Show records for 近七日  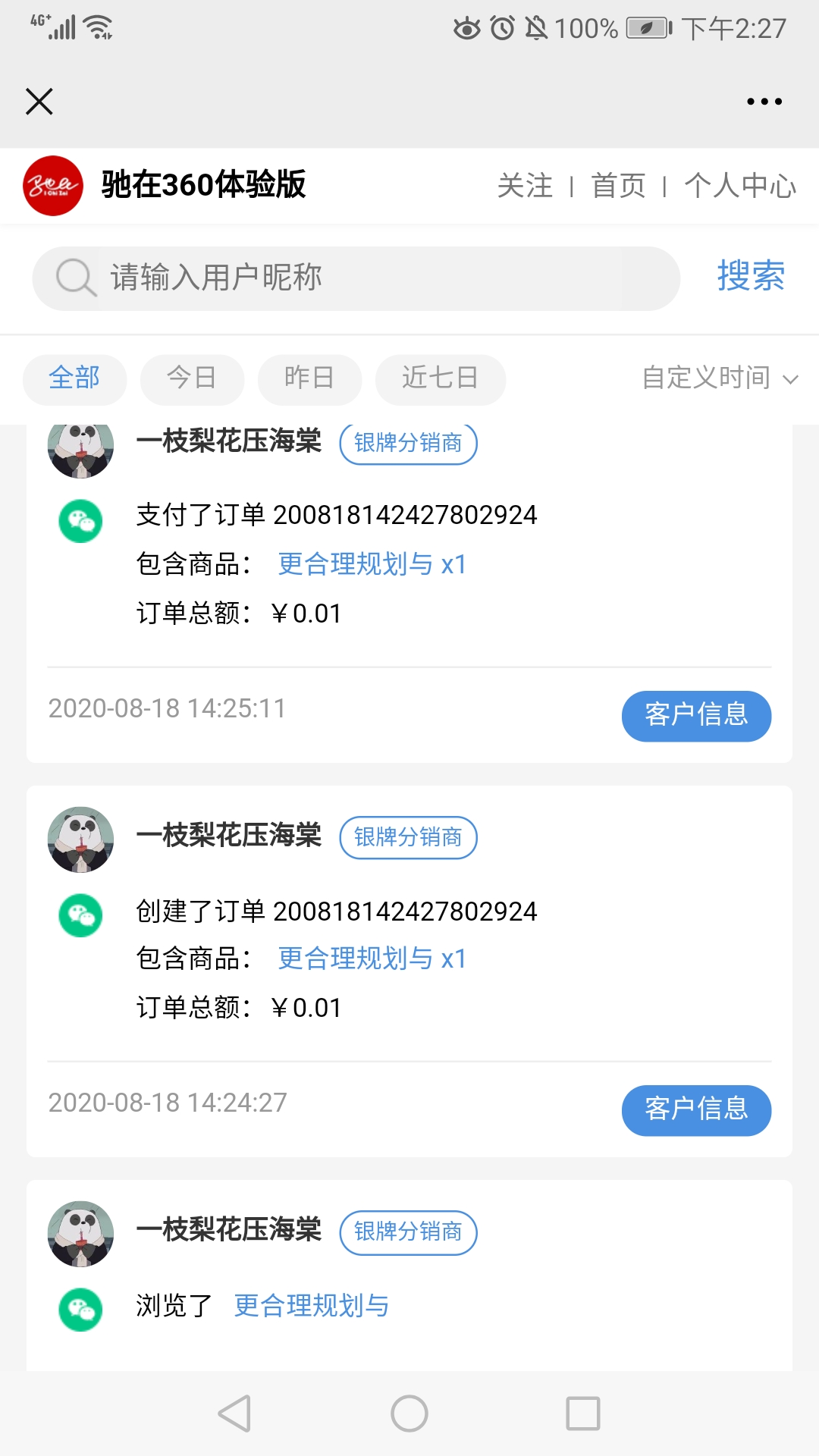440,378
